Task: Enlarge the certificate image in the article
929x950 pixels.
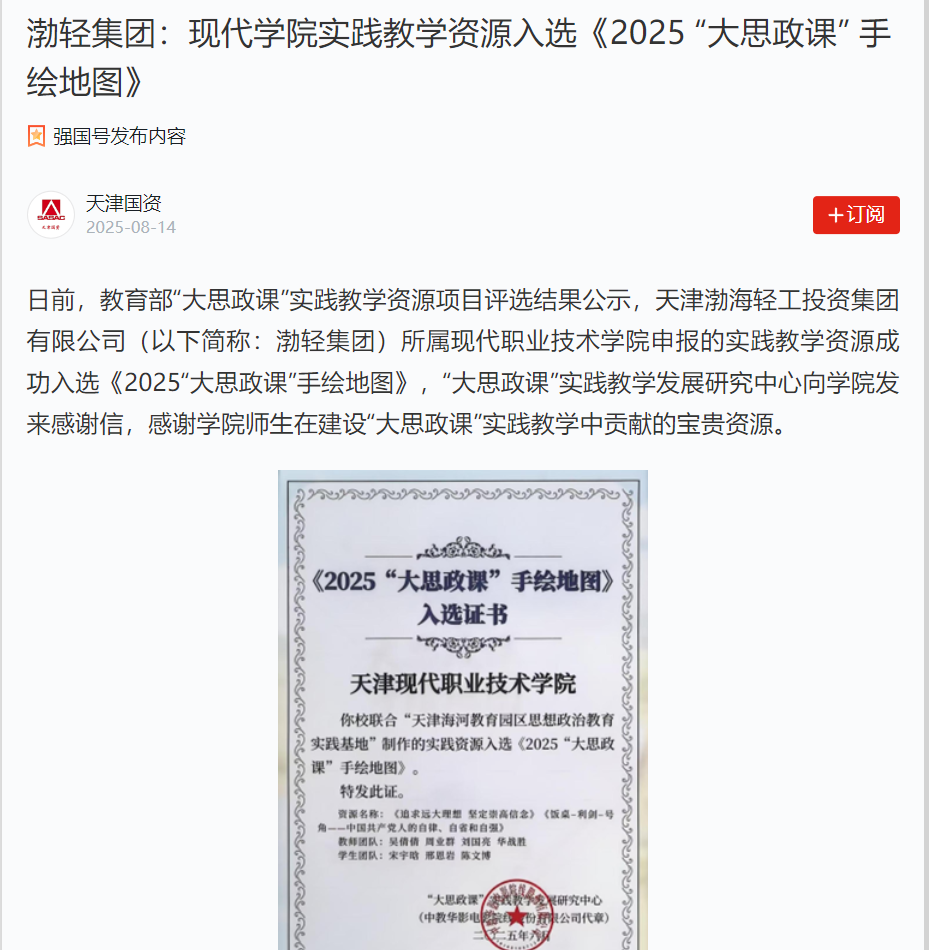Action: point(463,710)
